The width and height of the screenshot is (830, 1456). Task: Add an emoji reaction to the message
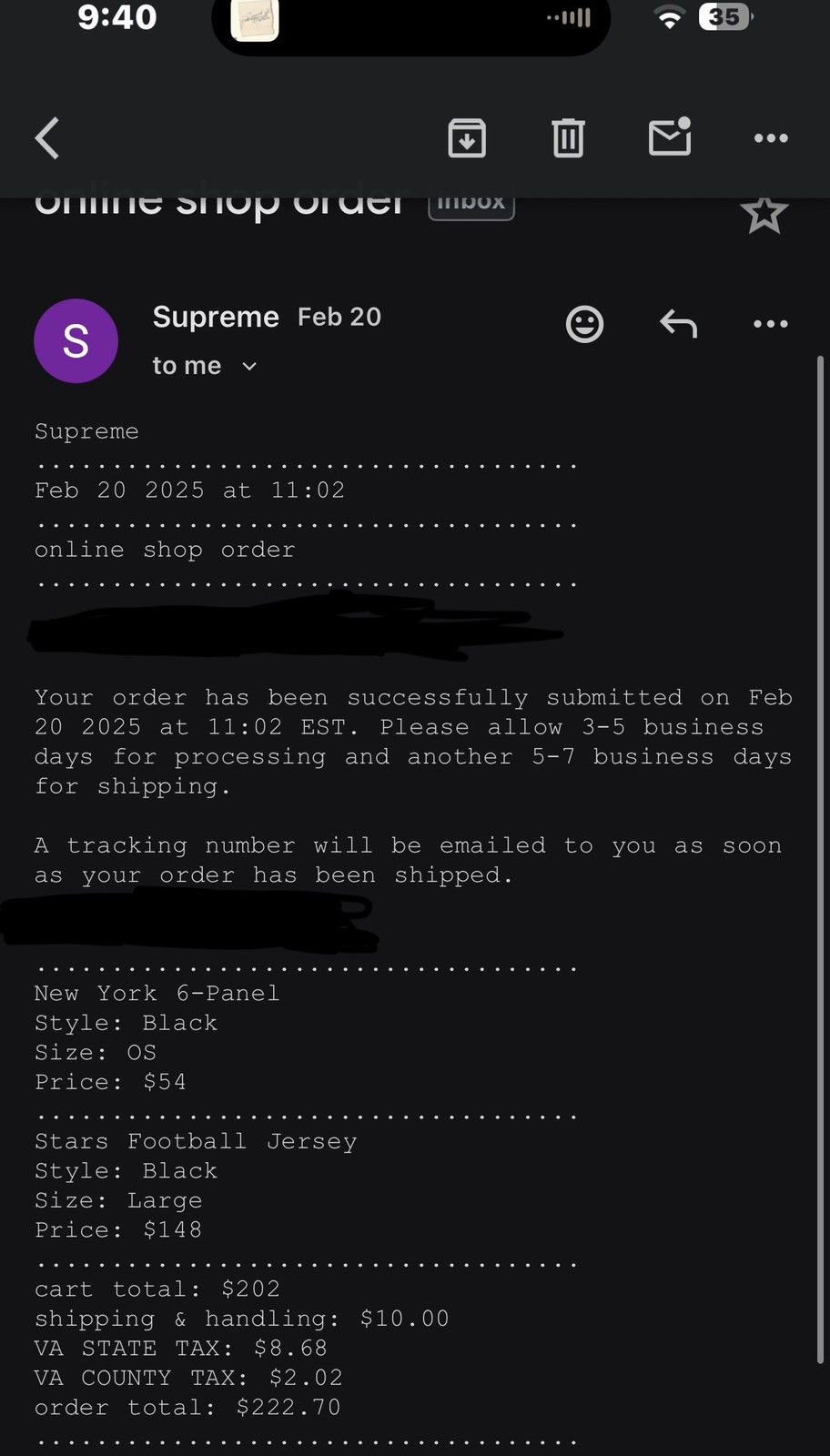click(584, 324)
